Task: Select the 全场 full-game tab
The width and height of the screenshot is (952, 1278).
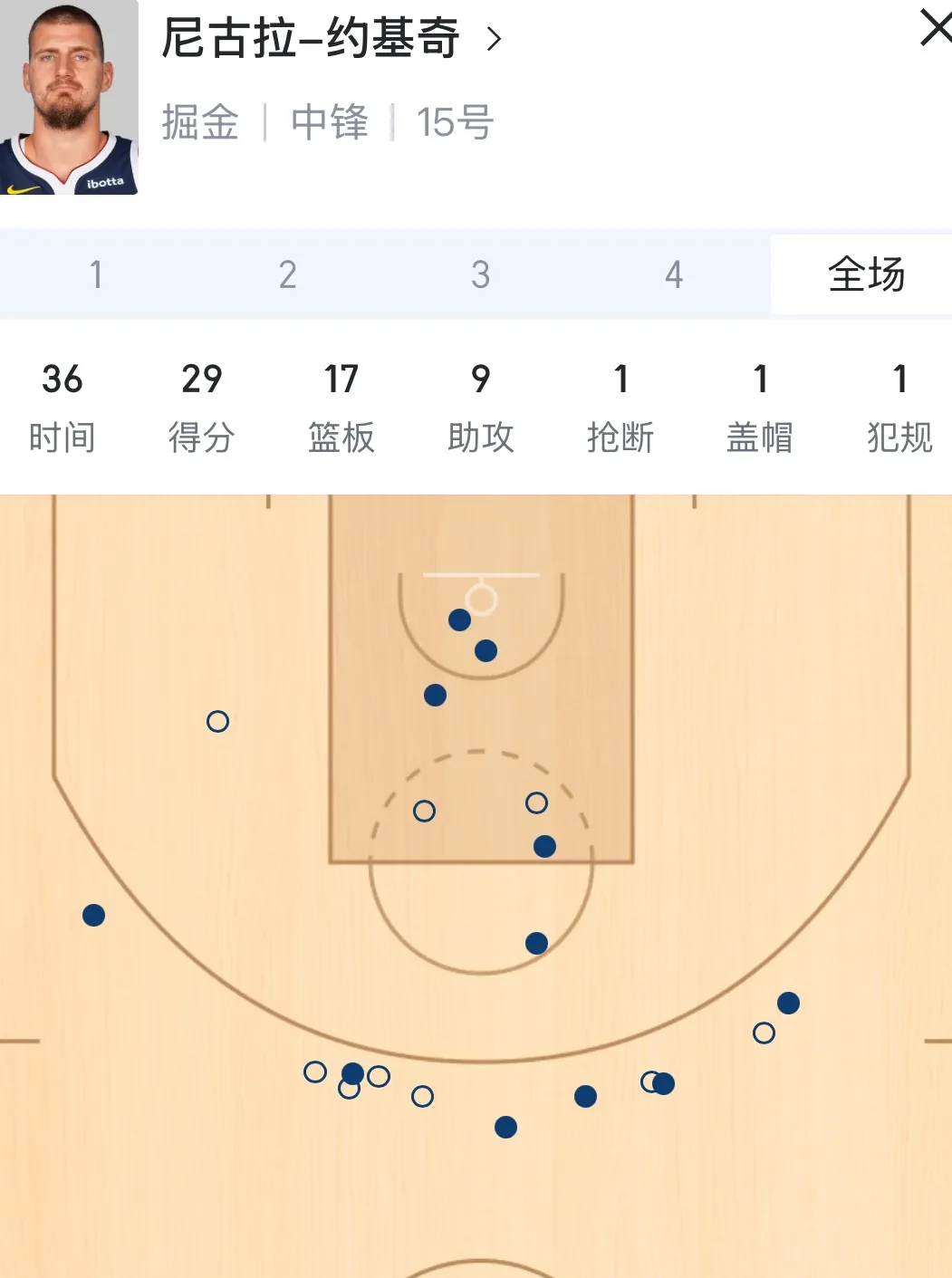Action: (x=865, y=274)
